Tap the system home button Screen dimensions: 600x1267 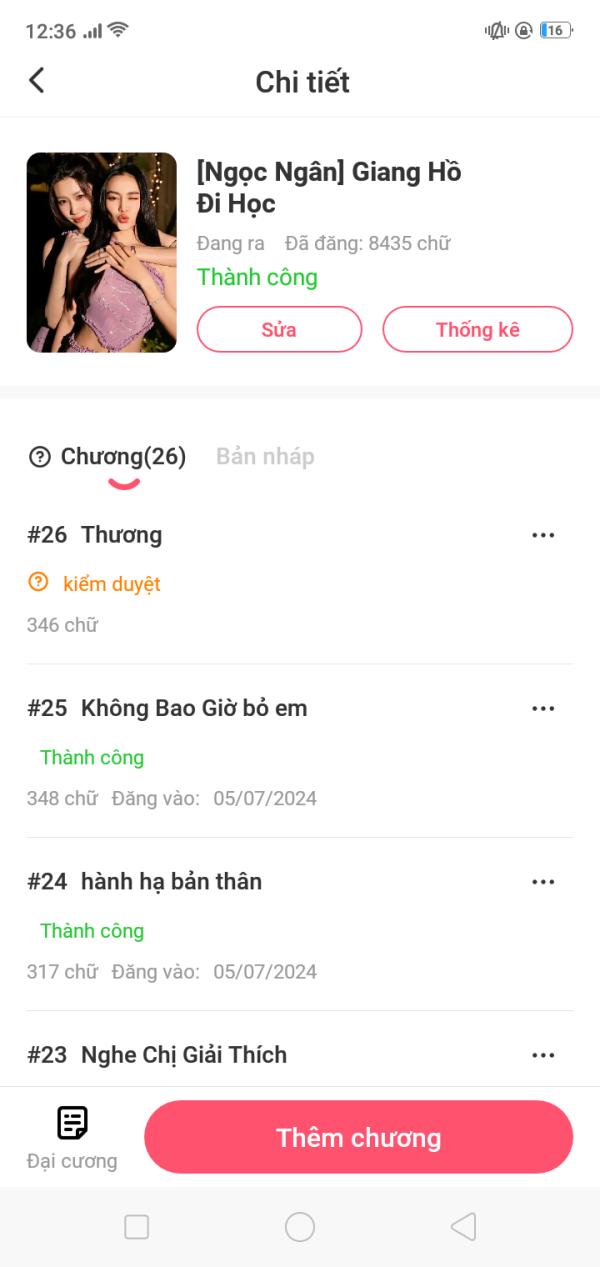[300, 1227]
